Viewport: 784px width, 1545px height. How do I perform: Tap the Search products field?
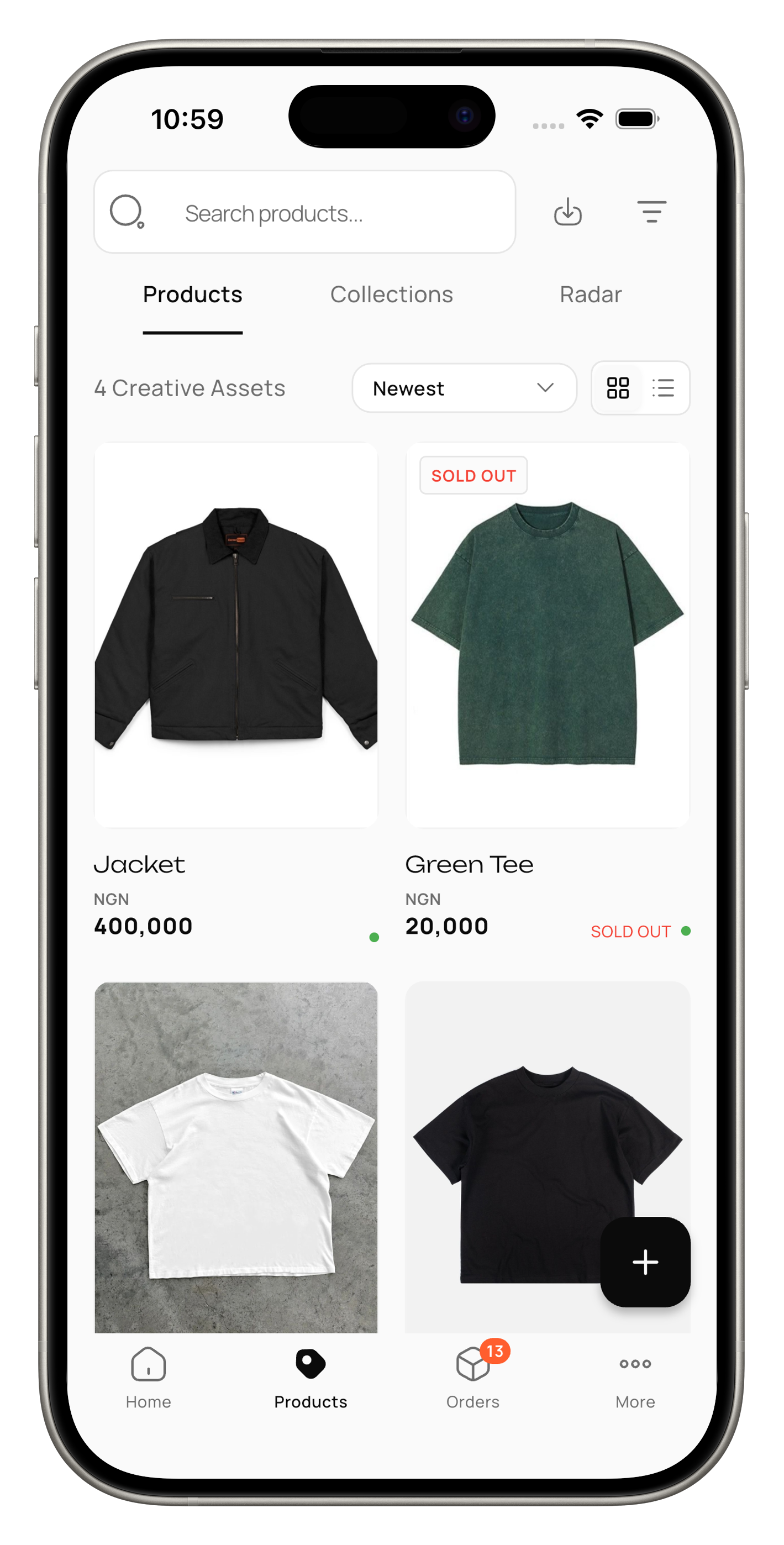point(305,212)
